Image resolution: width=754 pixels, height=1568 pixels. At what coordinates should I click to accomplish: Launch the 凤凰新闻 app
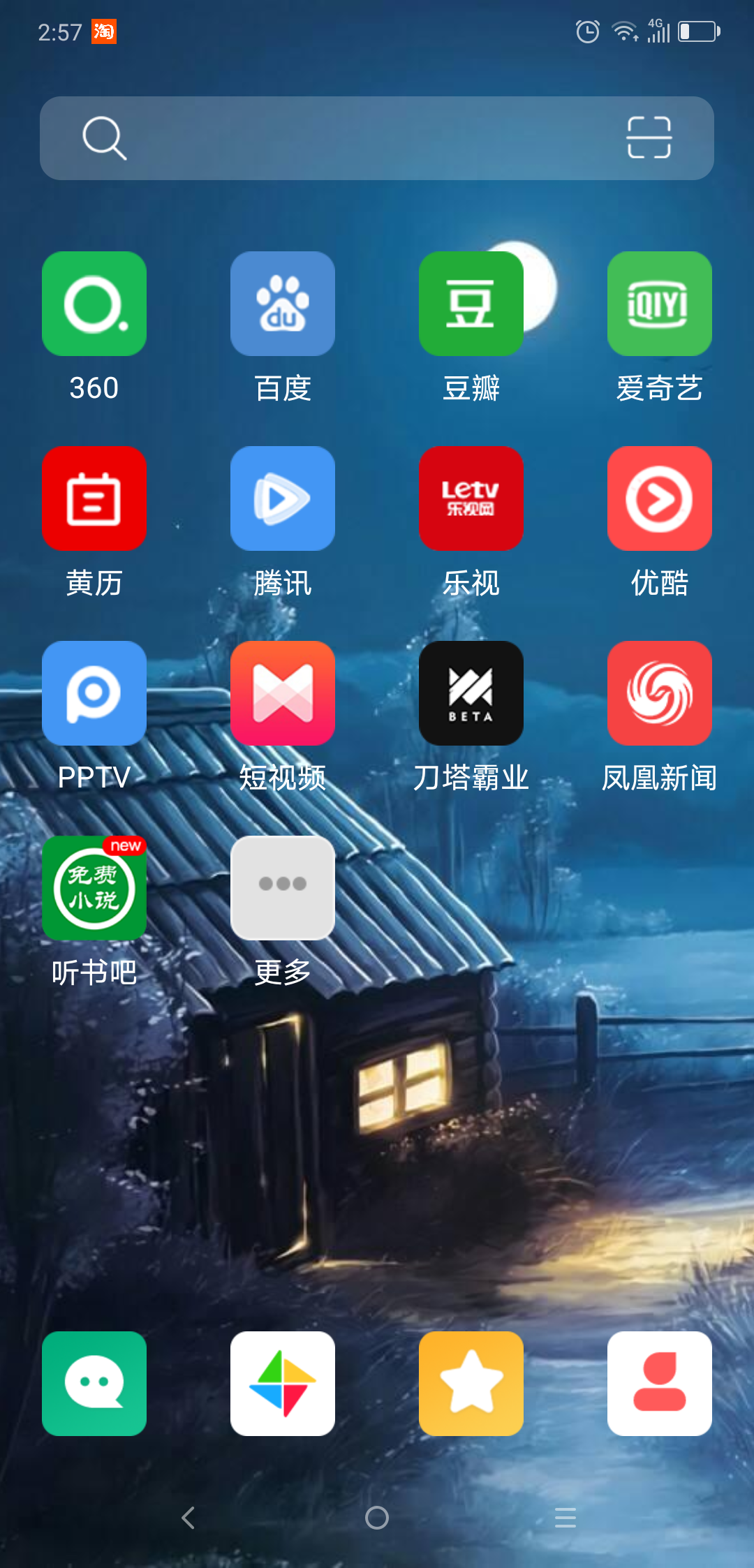pyautogui.click(x=660, y=693)
